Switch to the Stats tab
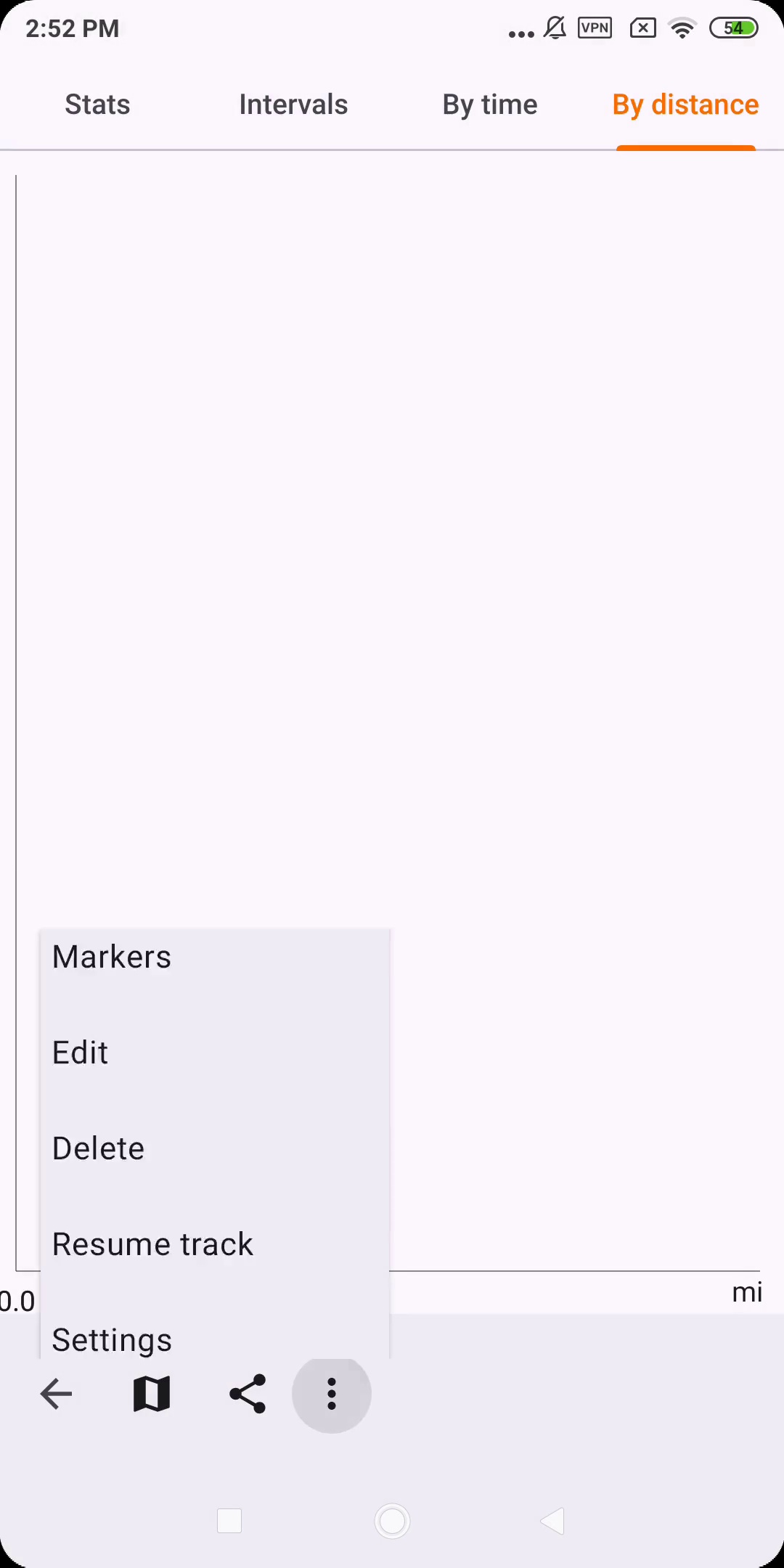784x1568 pixels. tap(97, 105)
